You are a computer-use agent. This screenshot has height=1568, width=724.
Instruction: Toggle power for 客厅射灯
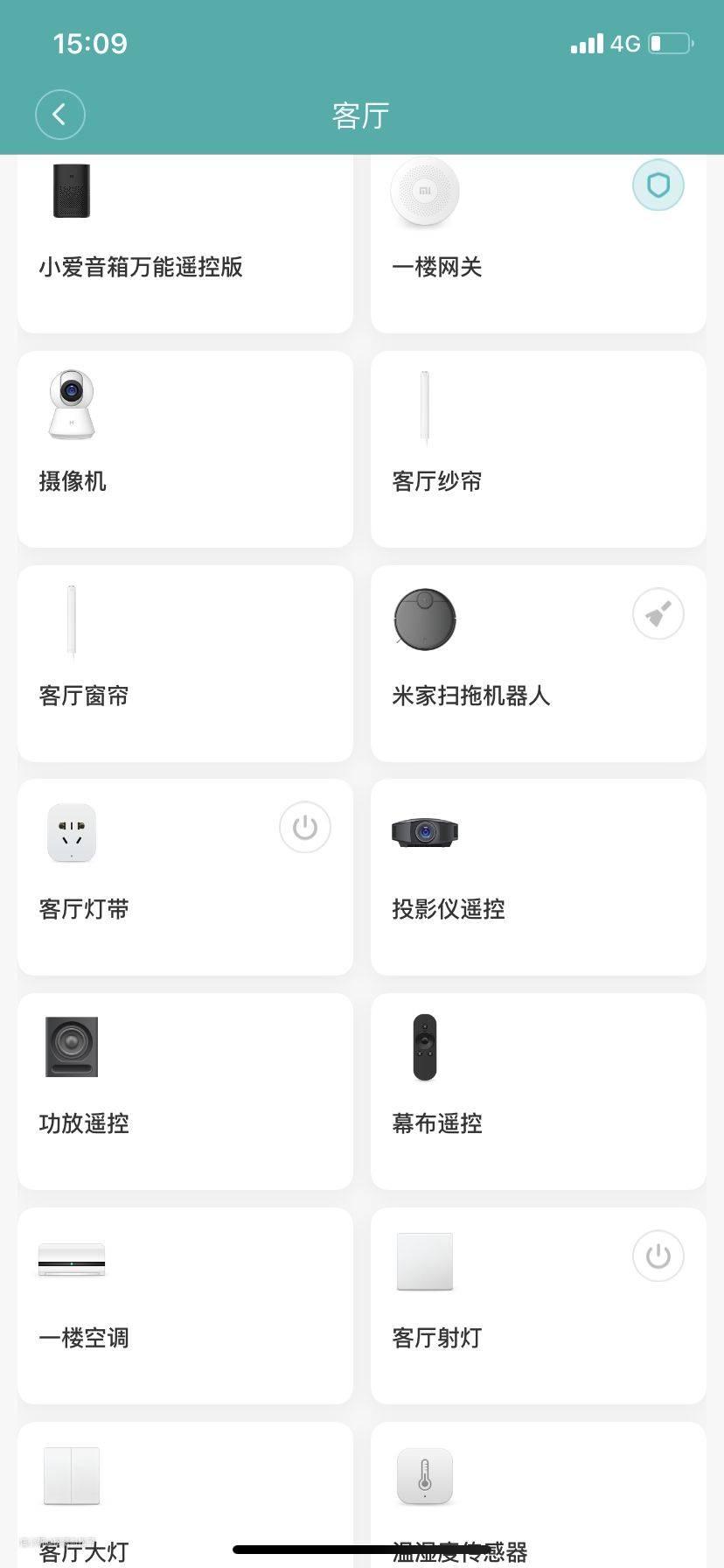[658, 1256]
